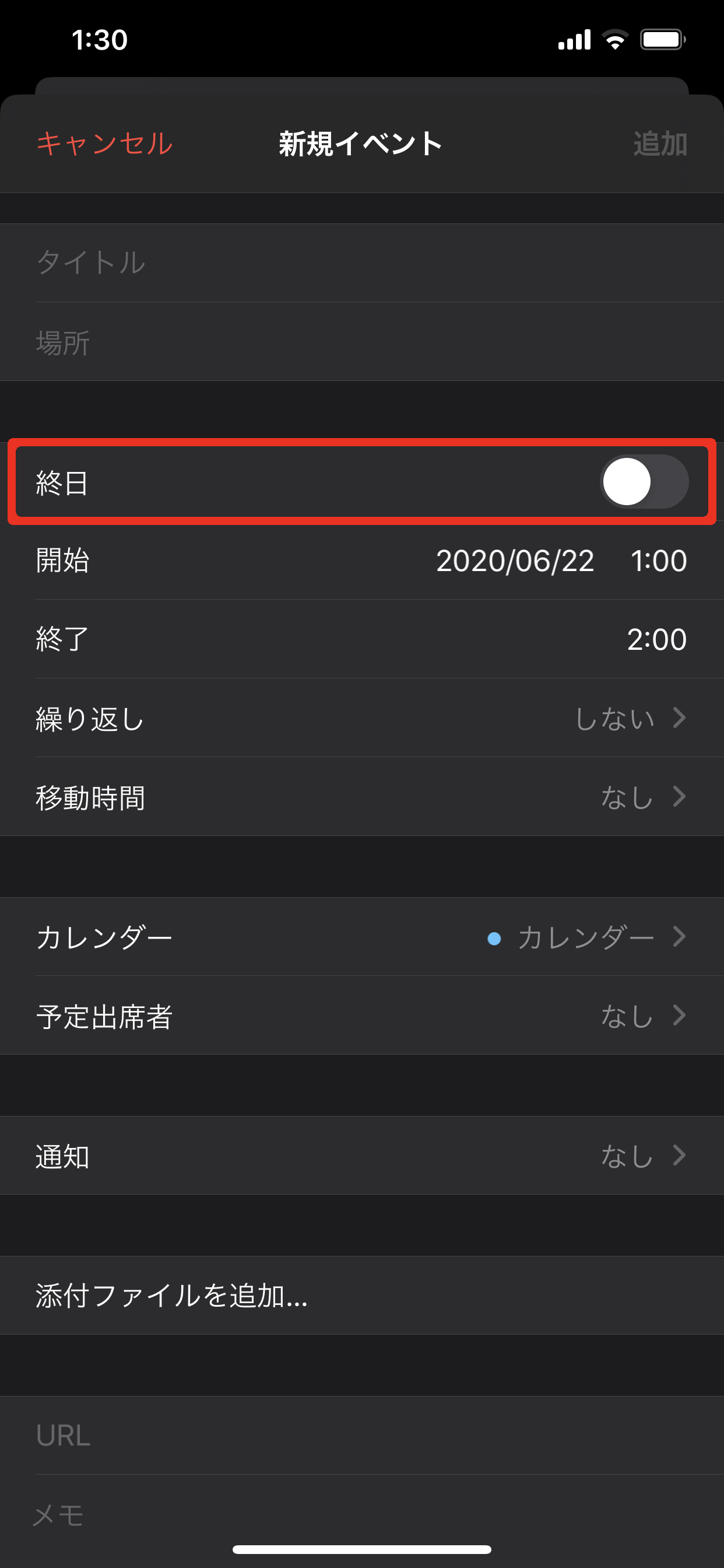The height and width of the screenshot is (1568, 724).
Task: Focus the メモ notes field
Action: pos(361,1514)
